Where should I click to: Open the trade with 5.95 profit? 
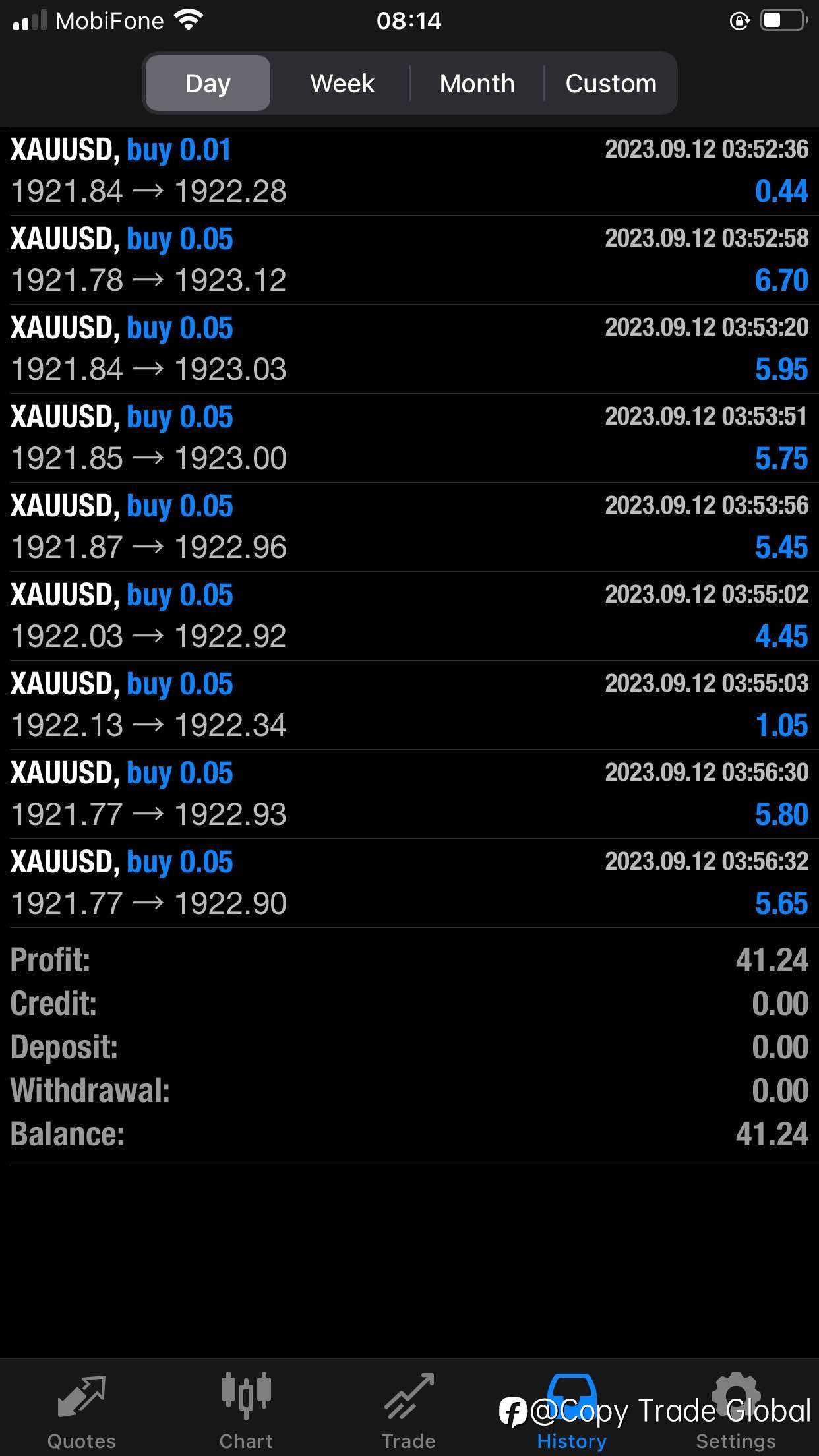(409, 349)
